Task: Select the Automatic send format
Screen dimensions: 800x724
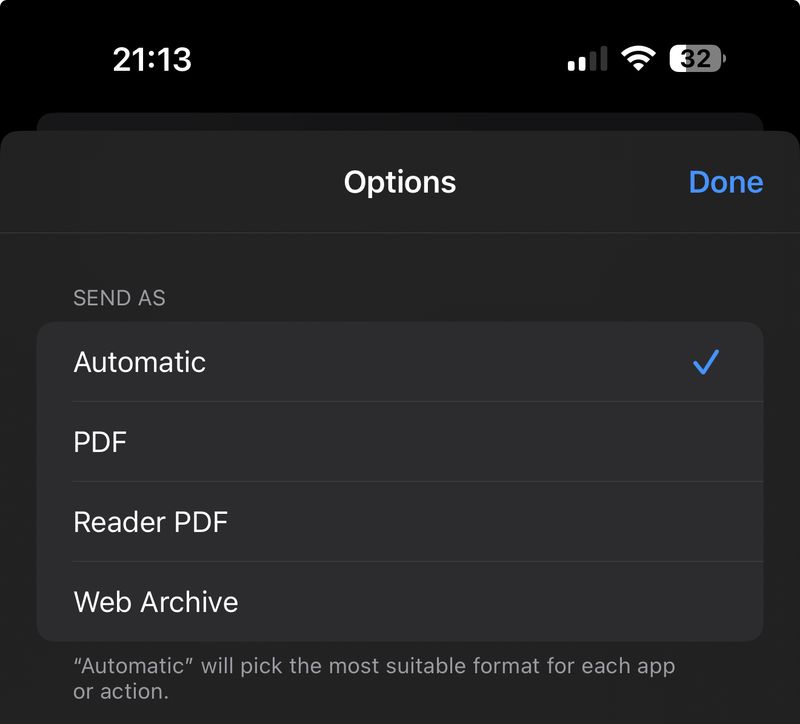Action: pyautogui.click(x=399, y=362)
